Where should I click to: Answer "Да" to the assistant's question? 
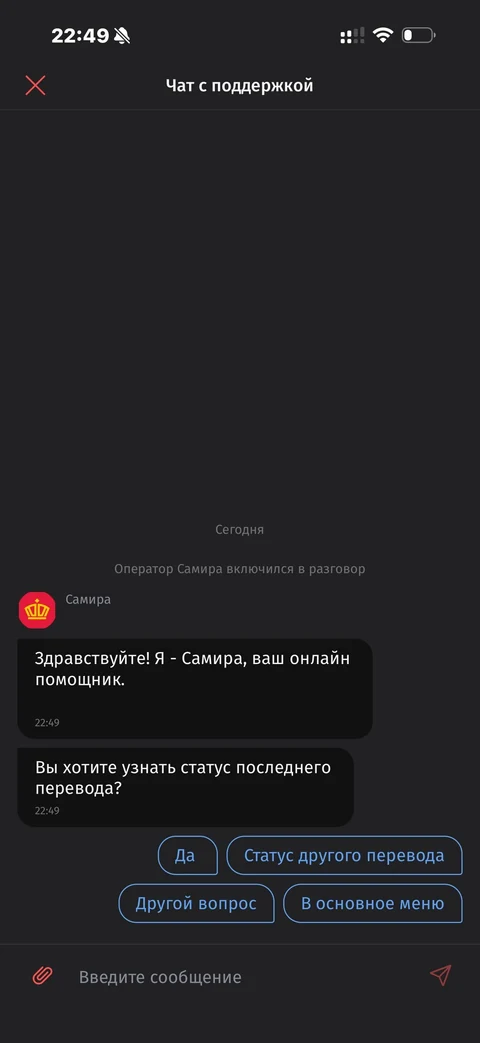(x=187, y=855)
